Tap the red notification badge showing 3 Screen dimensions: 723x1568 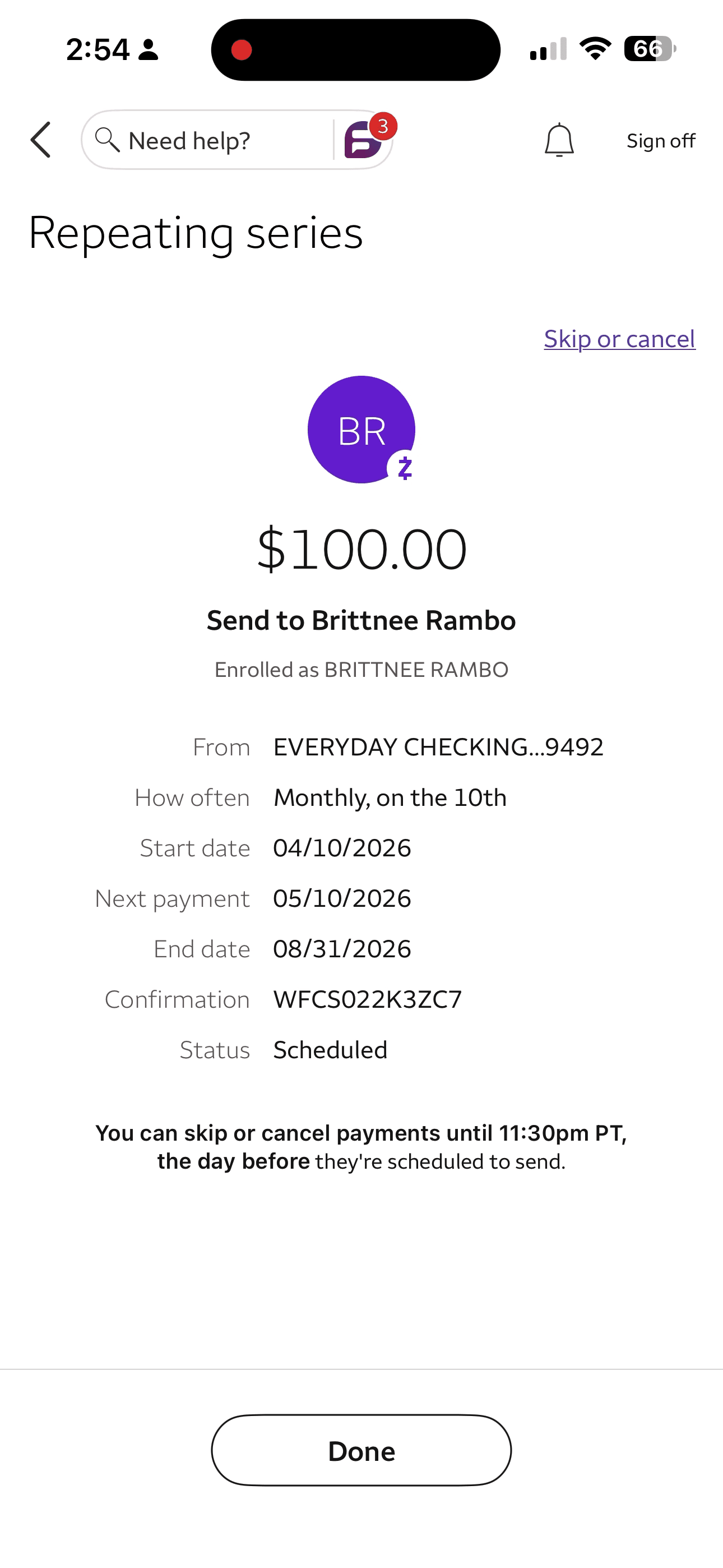[383, 127]
